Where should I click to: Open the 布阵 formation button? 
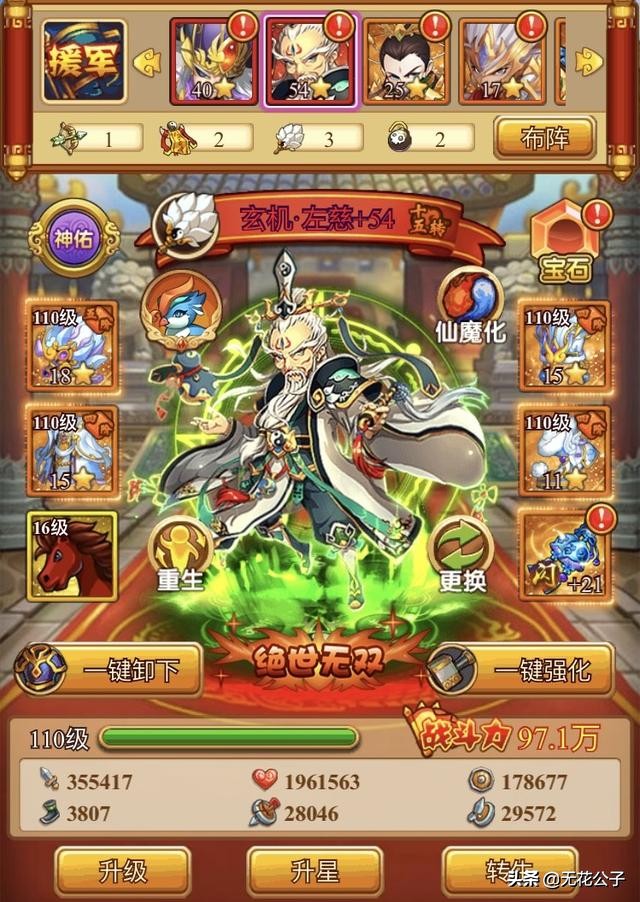544,137
